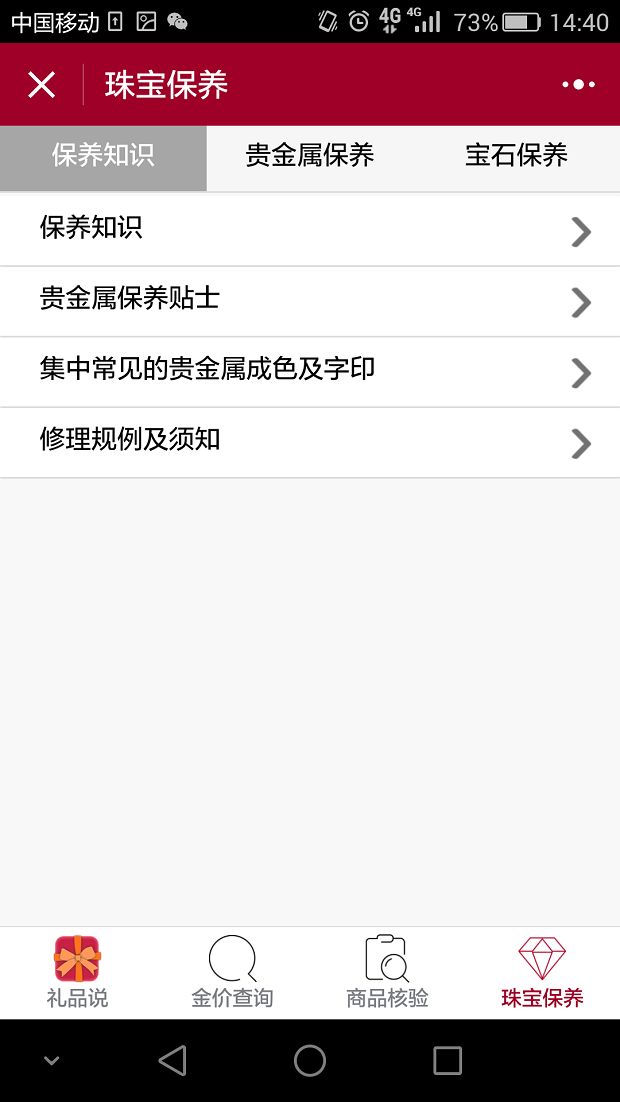Open 修理规例及须知
The image size is (620, 1102).
(310, 442)
